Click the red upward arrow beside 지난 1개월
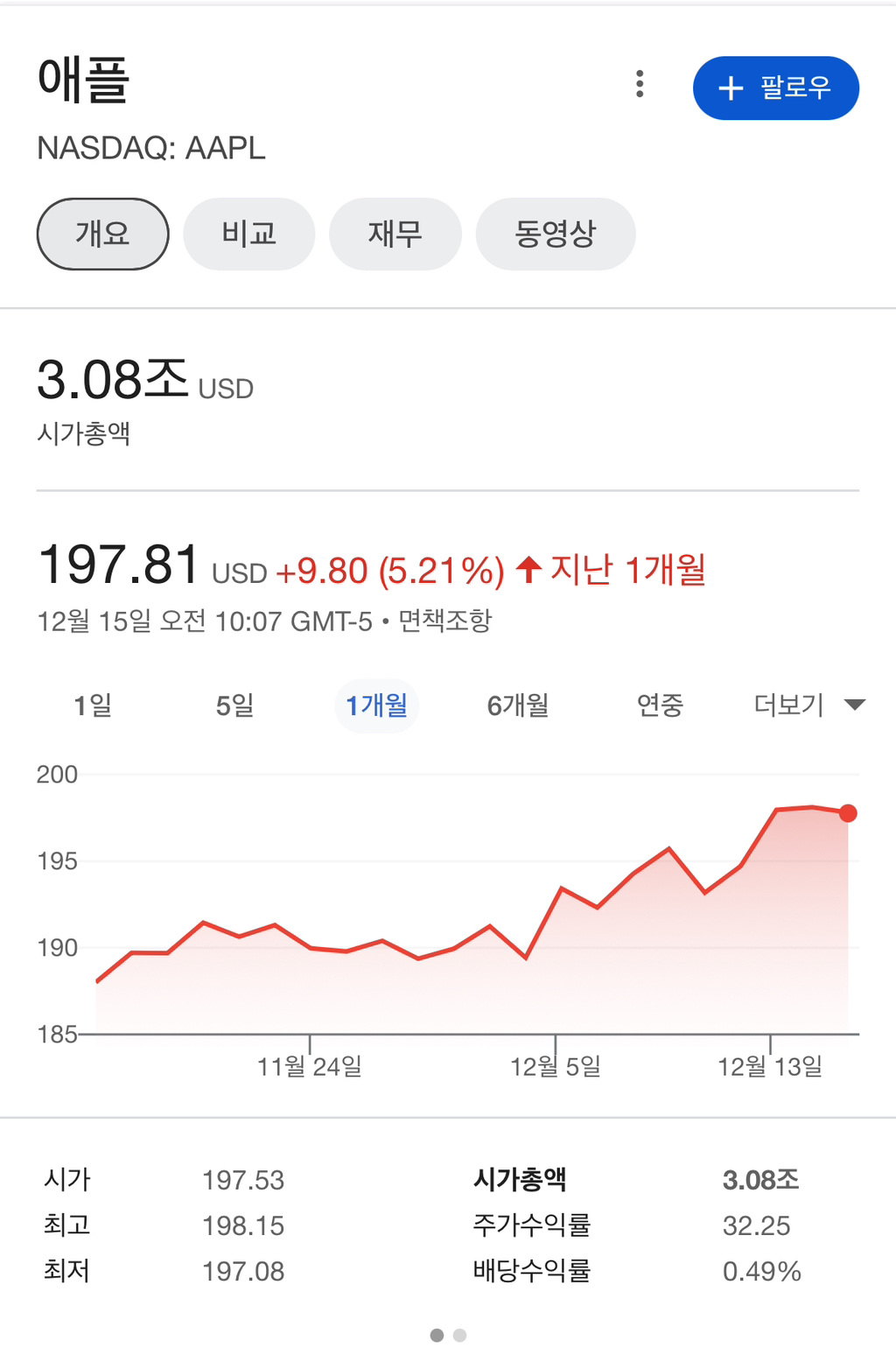The image size is (896, 1362). pyautogui.click(x=528, y=571)
